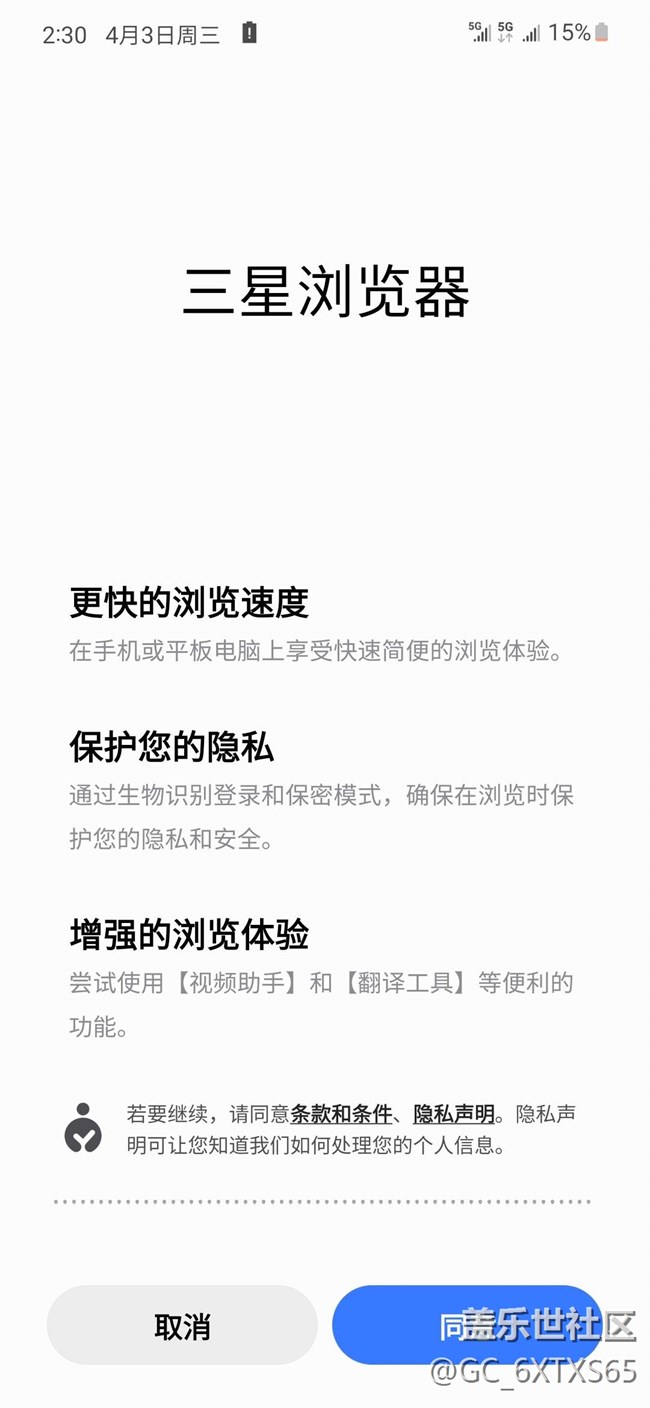Open the 条款和条件 terms link
650x1408 pixels.
coord(340,1114)
